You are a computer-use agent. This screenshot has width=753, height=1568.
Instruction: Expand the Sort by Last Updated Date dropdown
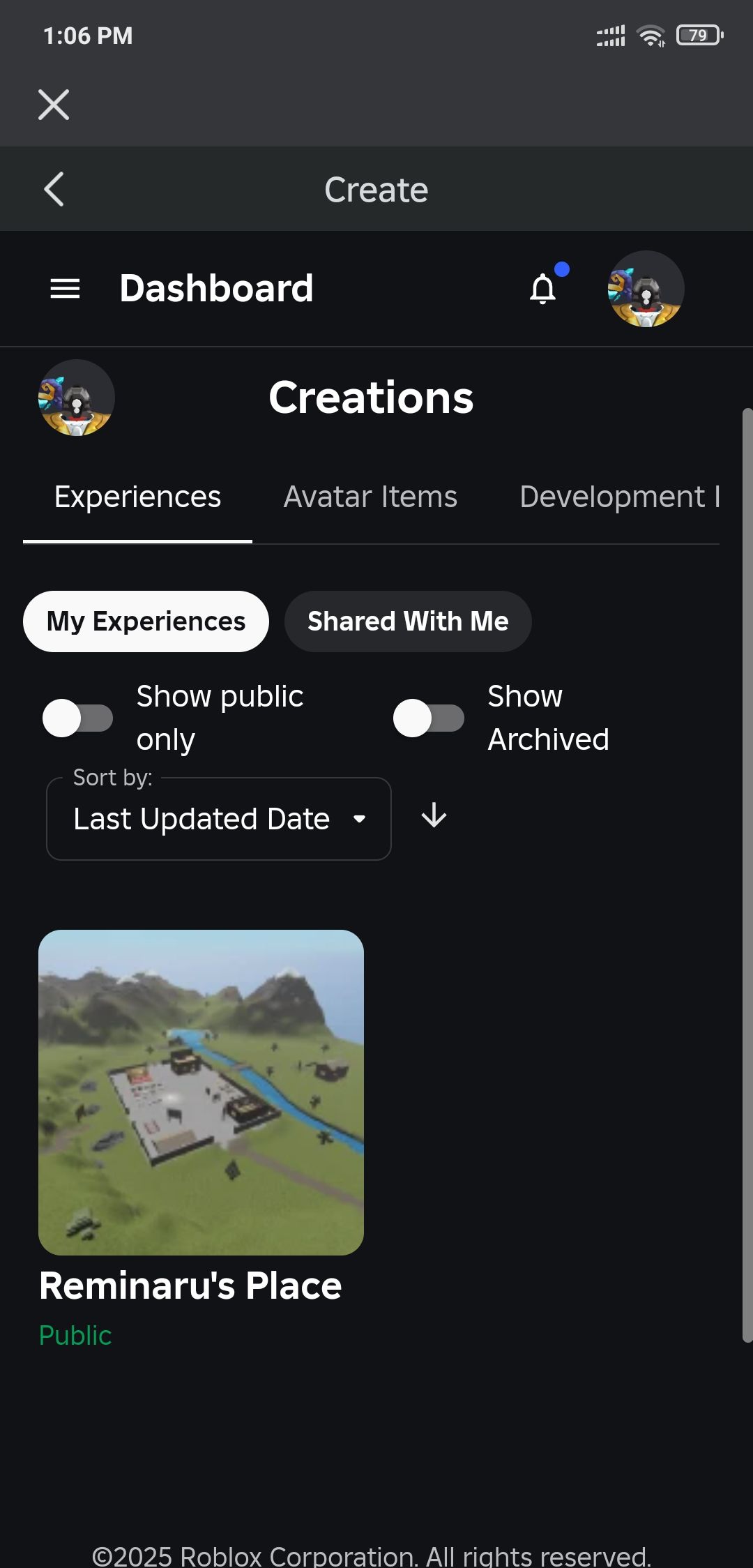click(218, 819)
